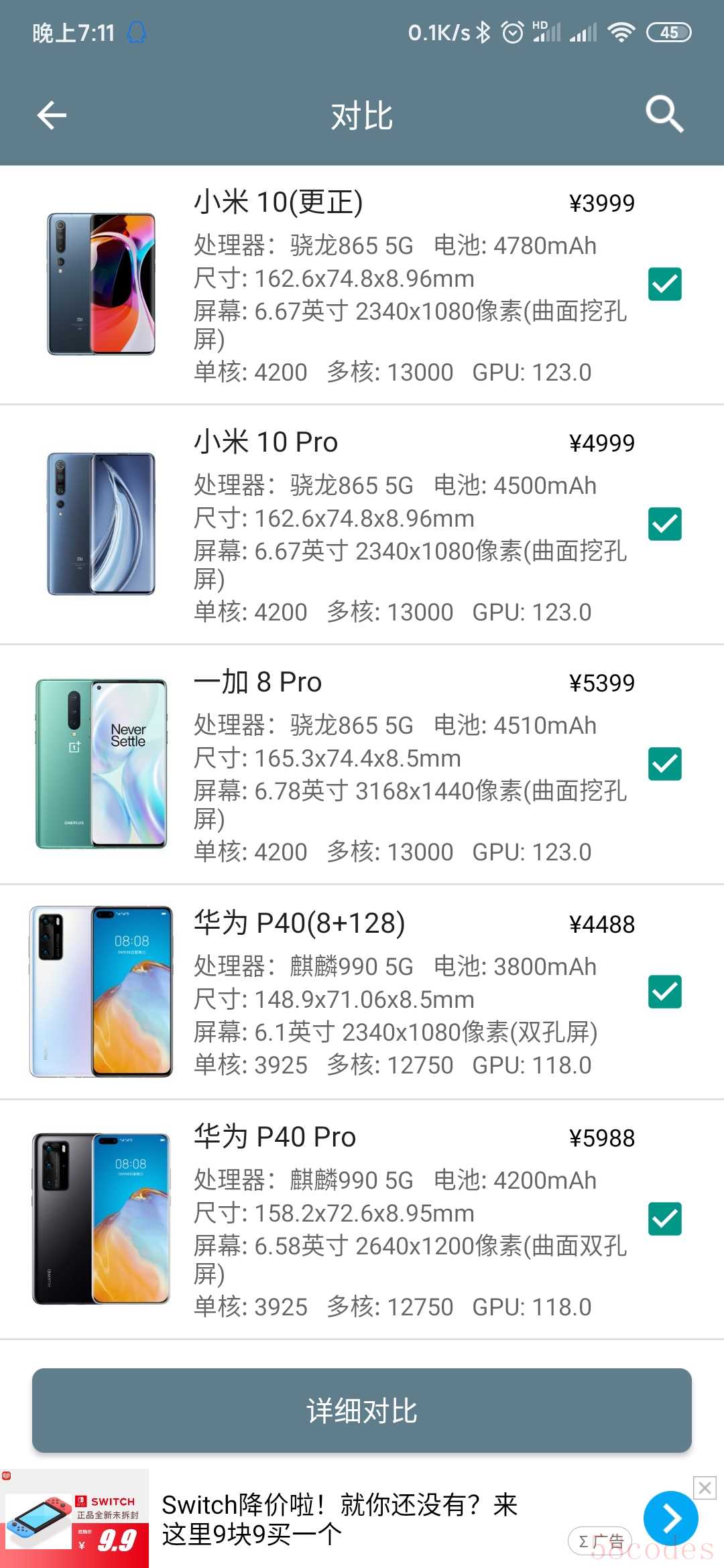
Task: Remove 华为 P40 Pro via its checkbox
Action: coord(664,1219)
